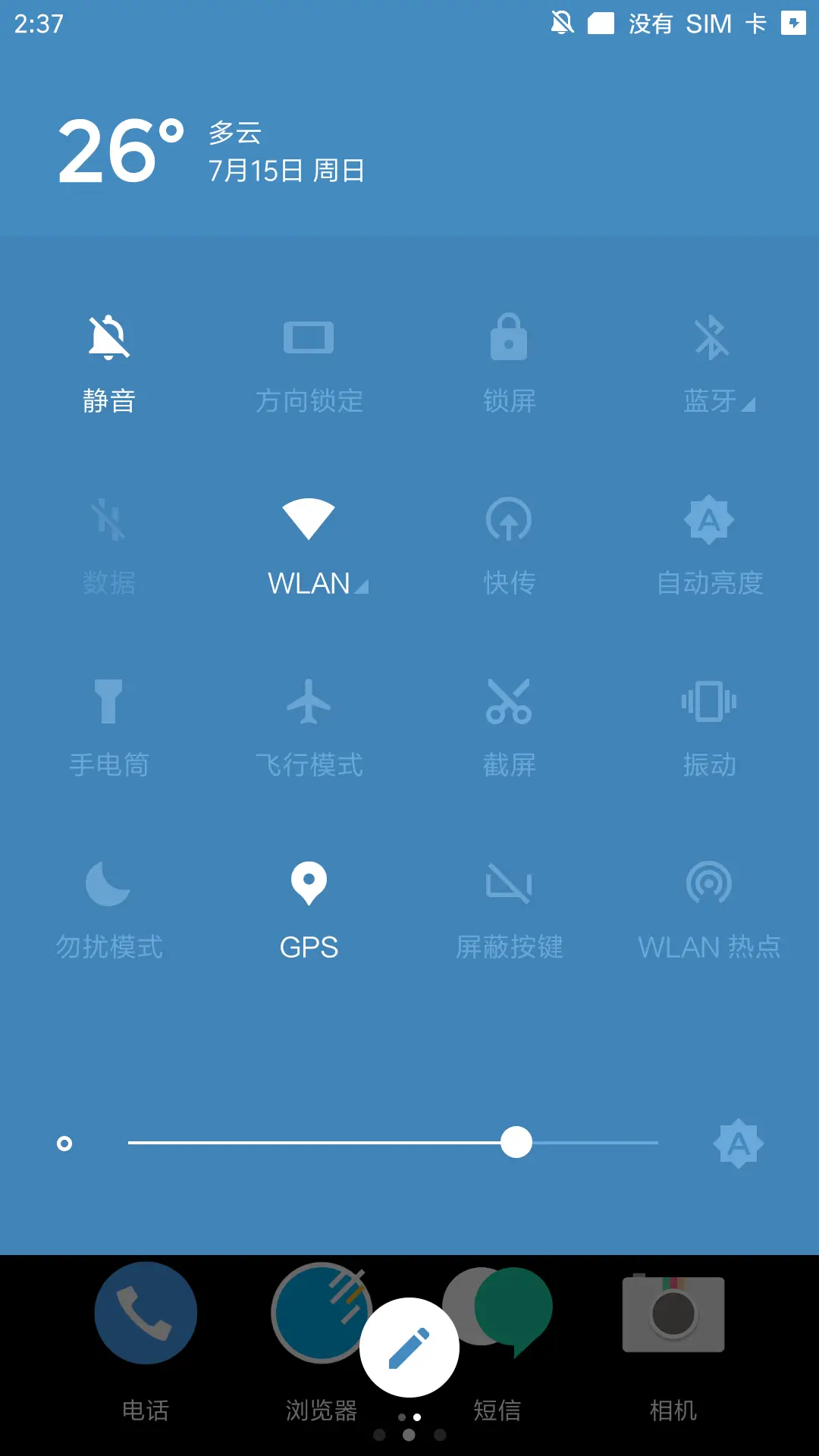The image size is (819, 1456).
Task: Edit quick settings with the pencil button
Action: tap(409, 1348)
